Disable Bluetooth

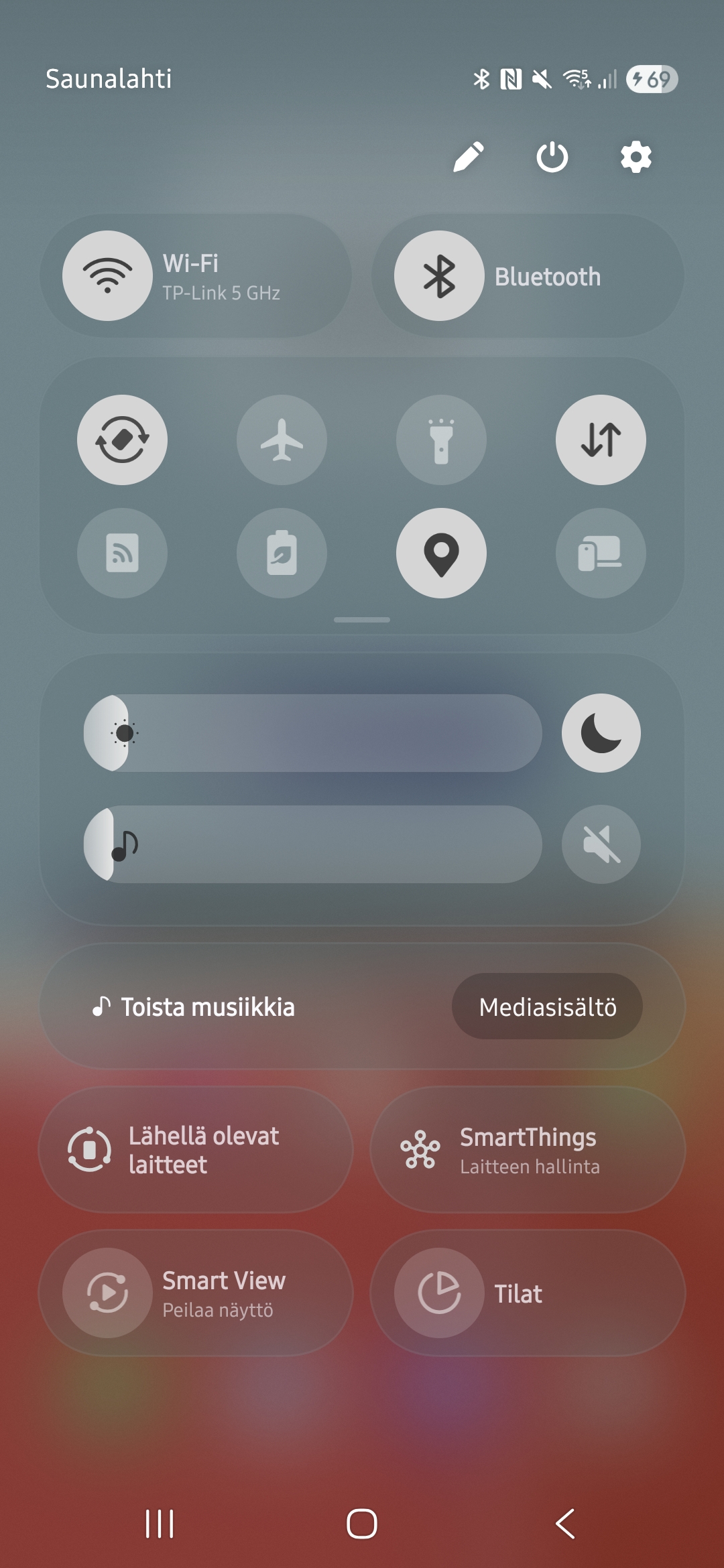[x=439, y=275]
